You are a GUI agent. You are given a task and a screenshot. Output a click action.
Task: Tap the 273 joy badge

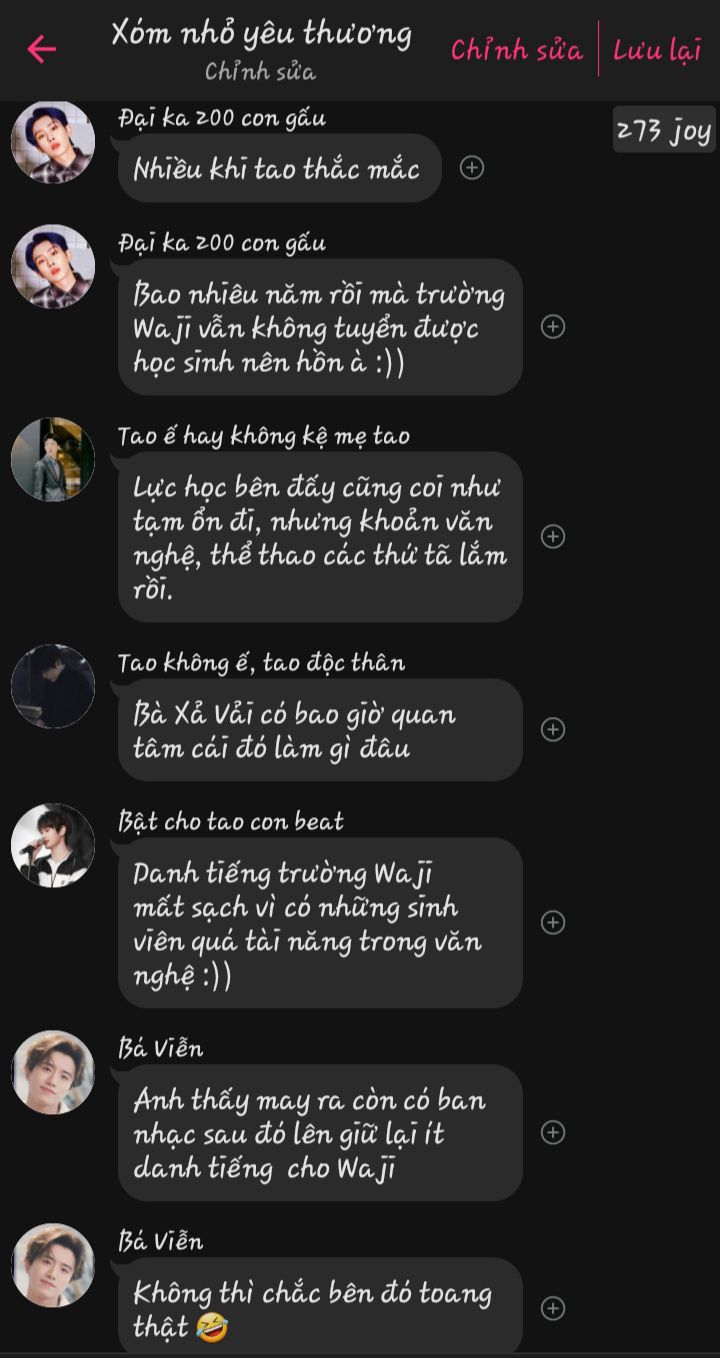[664, 129]
